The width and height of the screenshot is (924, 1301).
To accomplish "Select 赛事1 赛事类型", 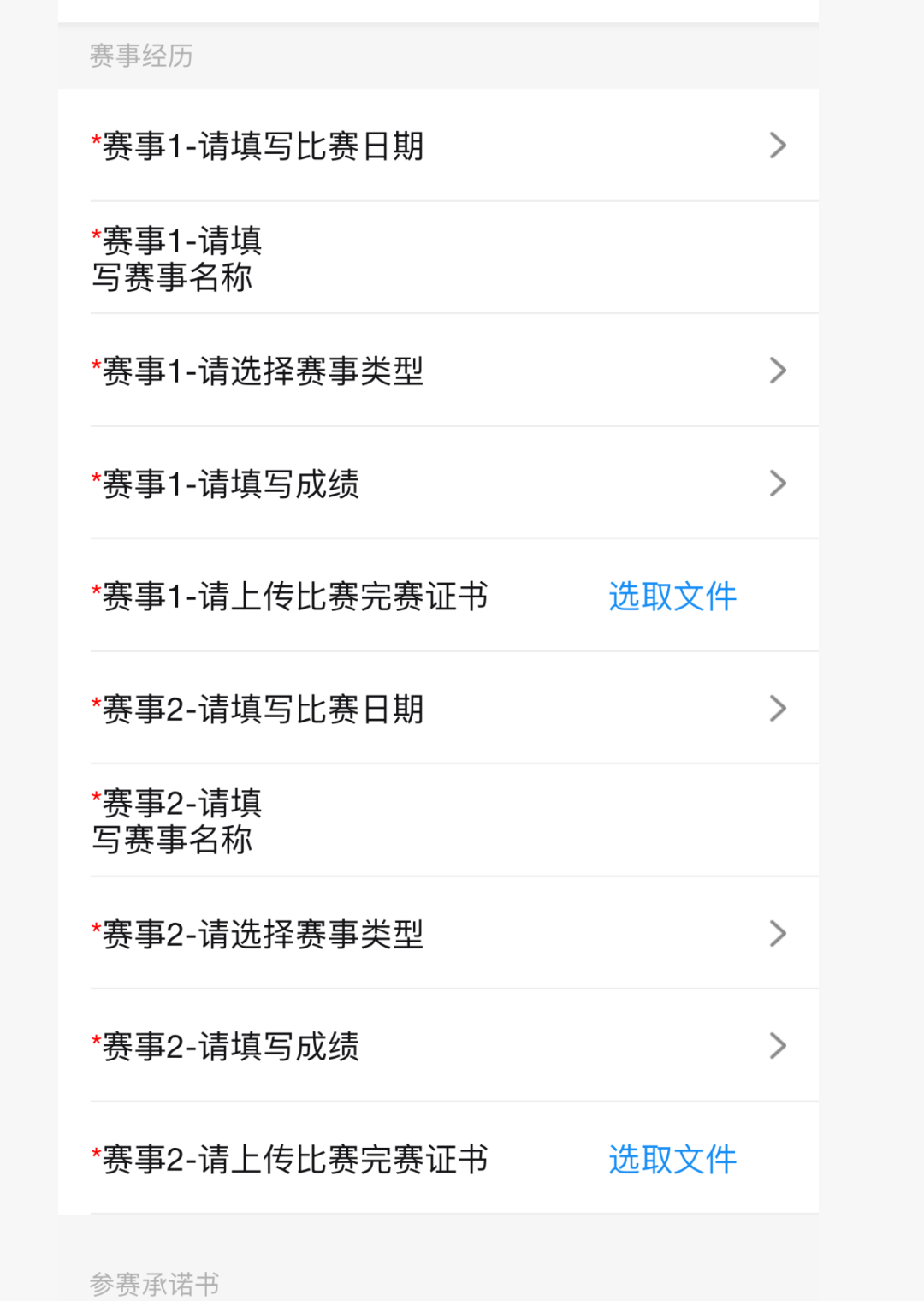I will (x=438, y=371).
